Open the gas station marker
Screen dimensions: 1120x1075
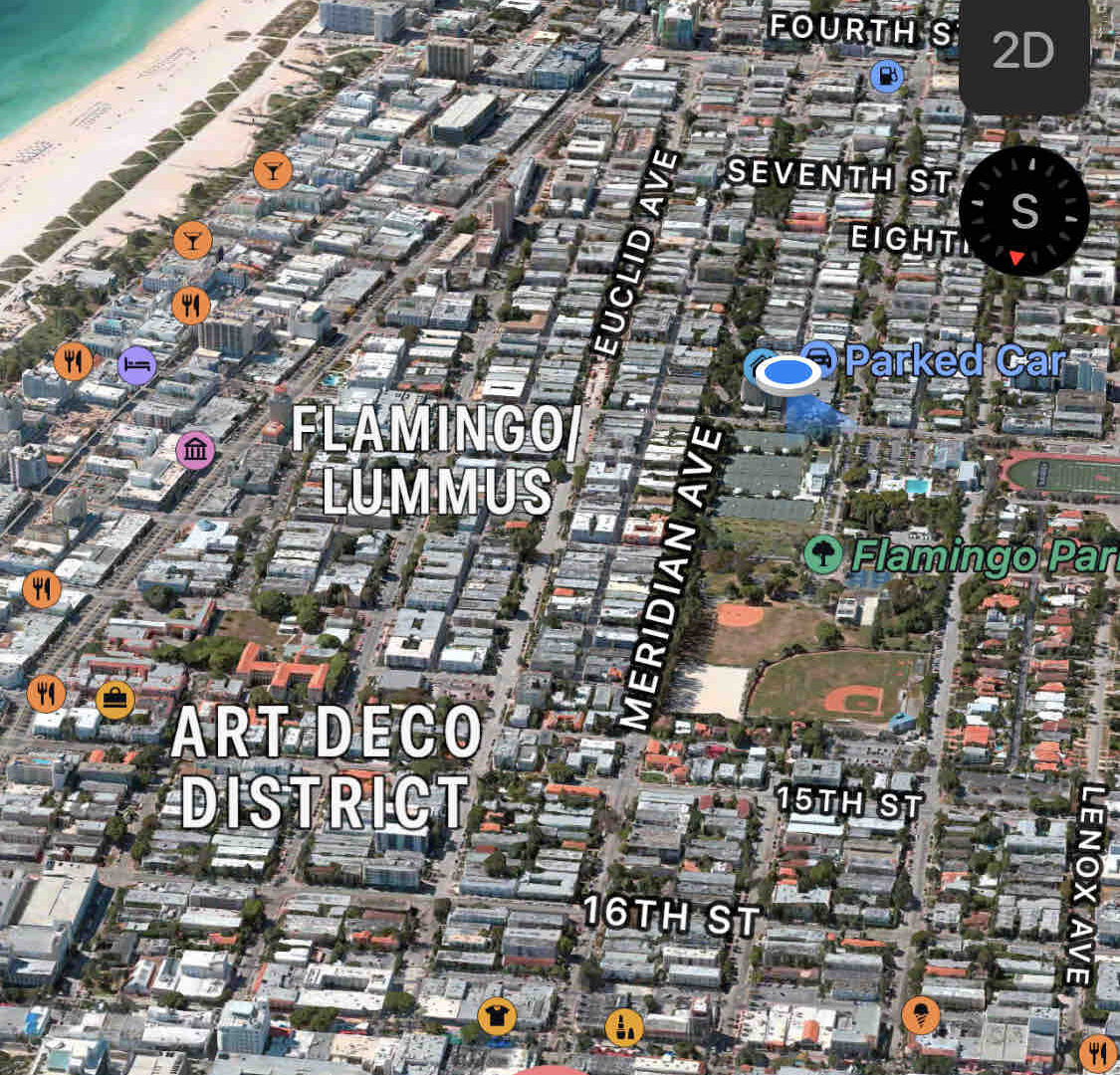click(885, 76)
